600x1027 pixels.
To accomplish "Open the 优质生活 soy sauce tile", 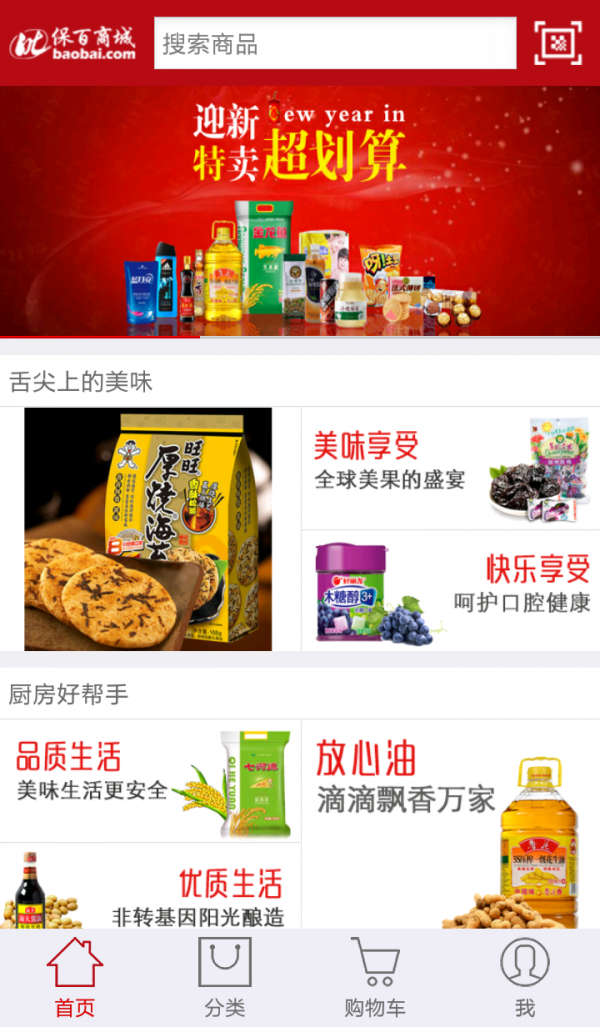I will [150, 888].
